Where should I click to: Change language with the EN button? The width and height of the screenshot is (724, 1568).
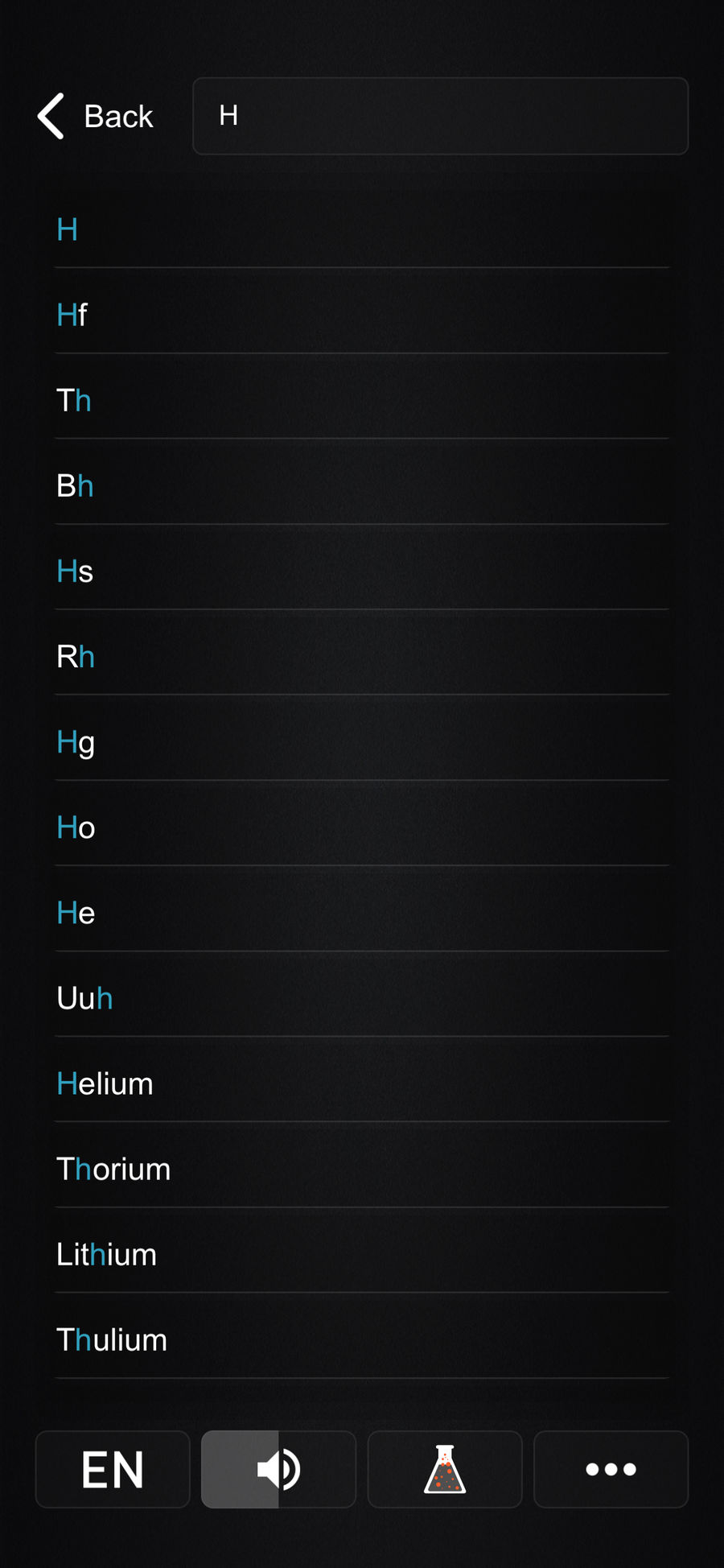pos(113,1469)
